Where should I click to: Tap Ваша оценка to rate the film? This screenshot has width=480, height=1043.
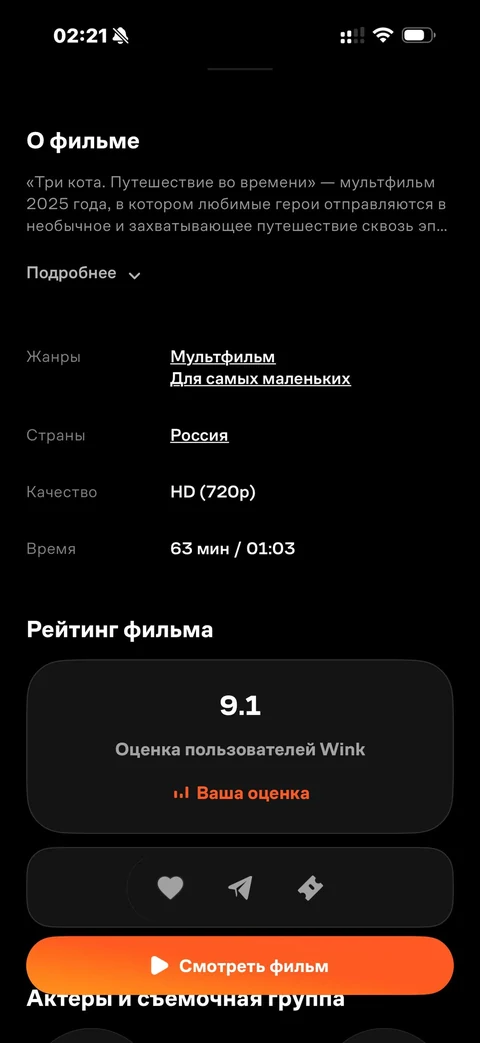pyautogui.click(x=241, y=793)
